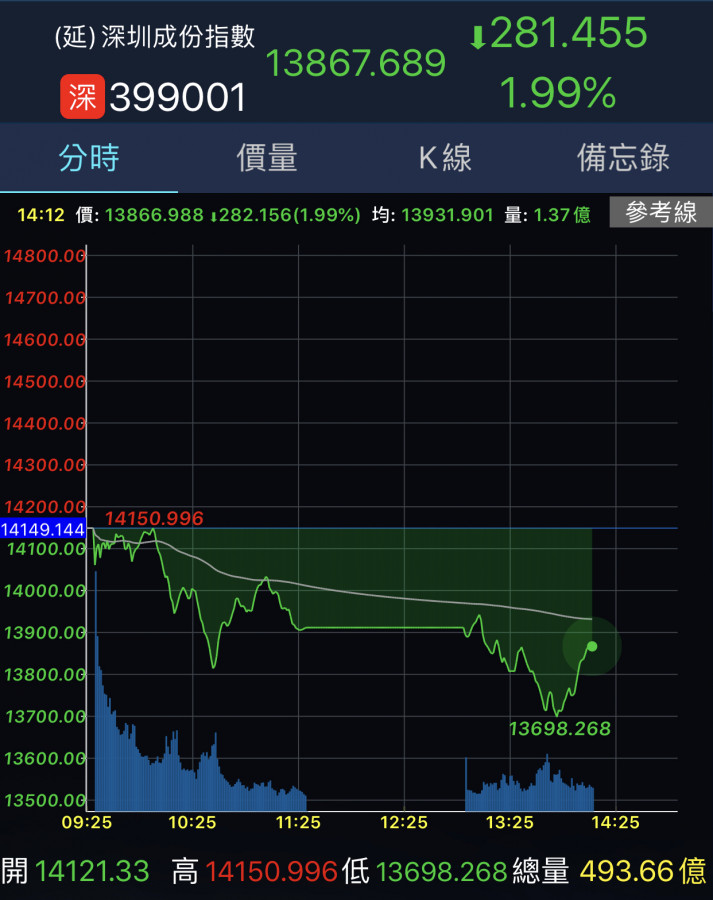Open the 價量 tab
This screenshot has height=900, width=713.
point(267,158)
